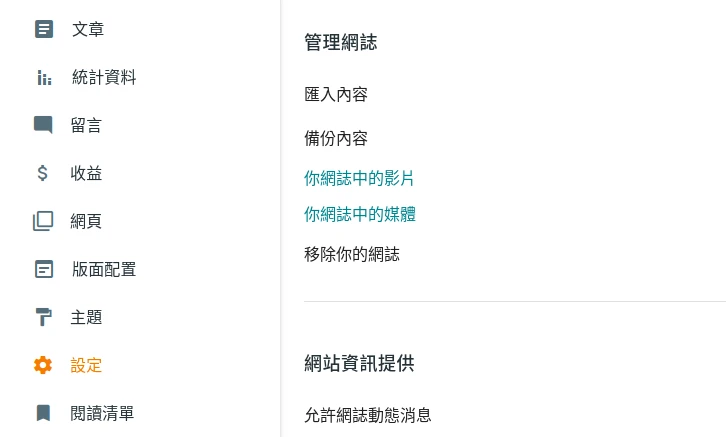Open the 網頁 section
726x437 pixels.
[x=86, y=221]
